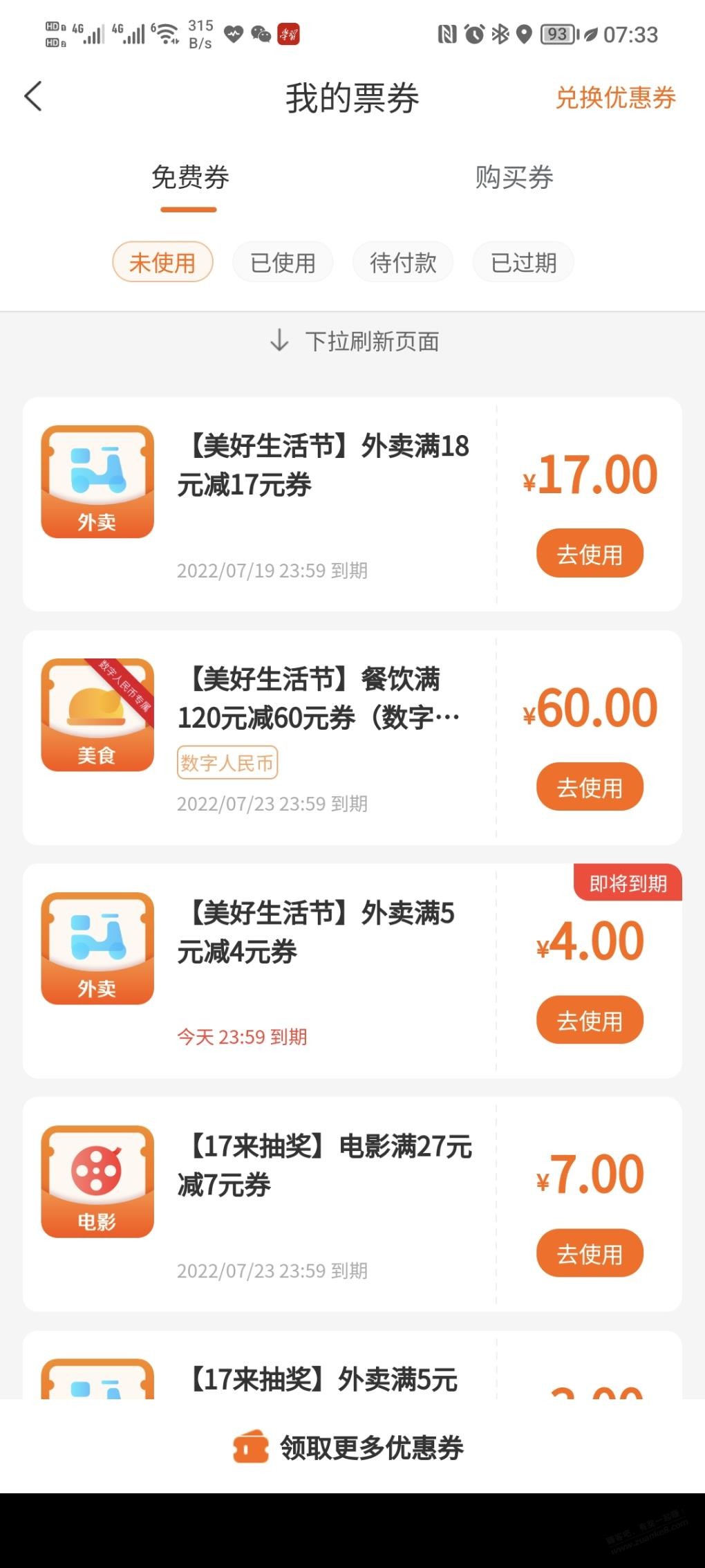
Task: Open 兑换优惠券 to redeem a coupon
Action: pos(615,98)
